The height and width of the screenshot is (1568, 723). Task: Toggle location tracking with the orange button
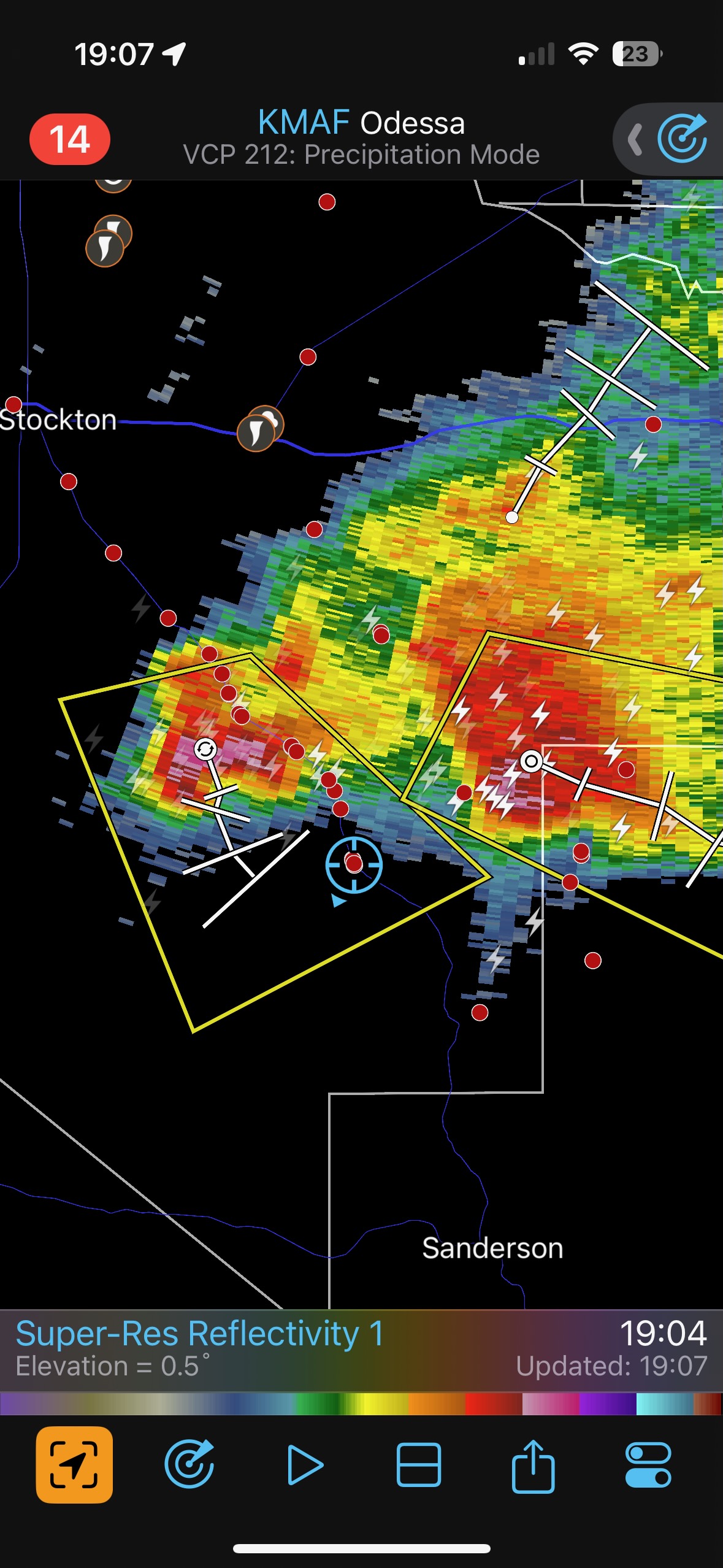click(74, 1465)
